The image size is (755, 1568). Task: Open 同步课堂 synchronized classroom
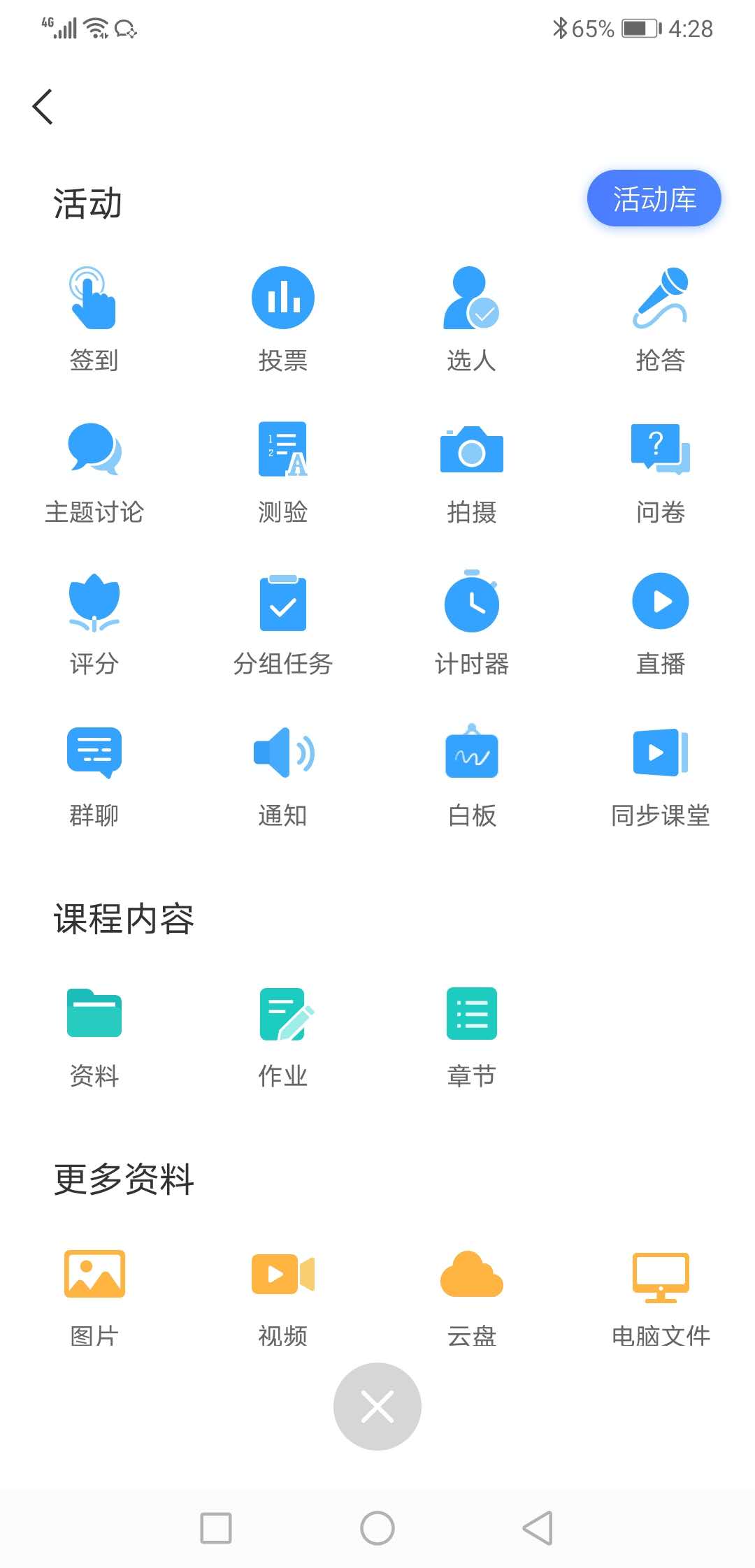pyautogui.click(x=660, y=773)
